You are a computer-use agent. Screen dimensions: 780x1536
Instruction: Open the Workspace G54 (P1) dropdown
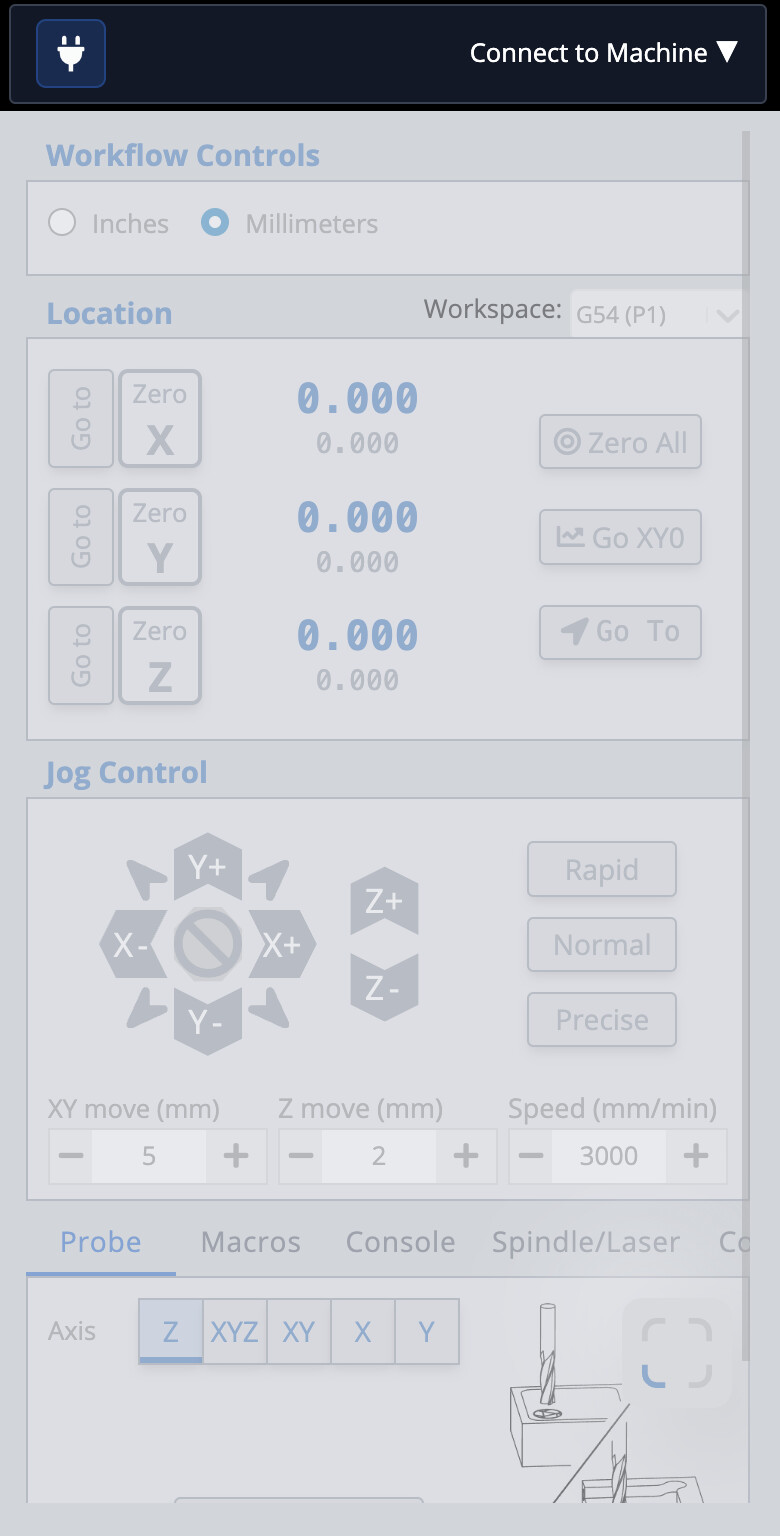click(655, 315)
